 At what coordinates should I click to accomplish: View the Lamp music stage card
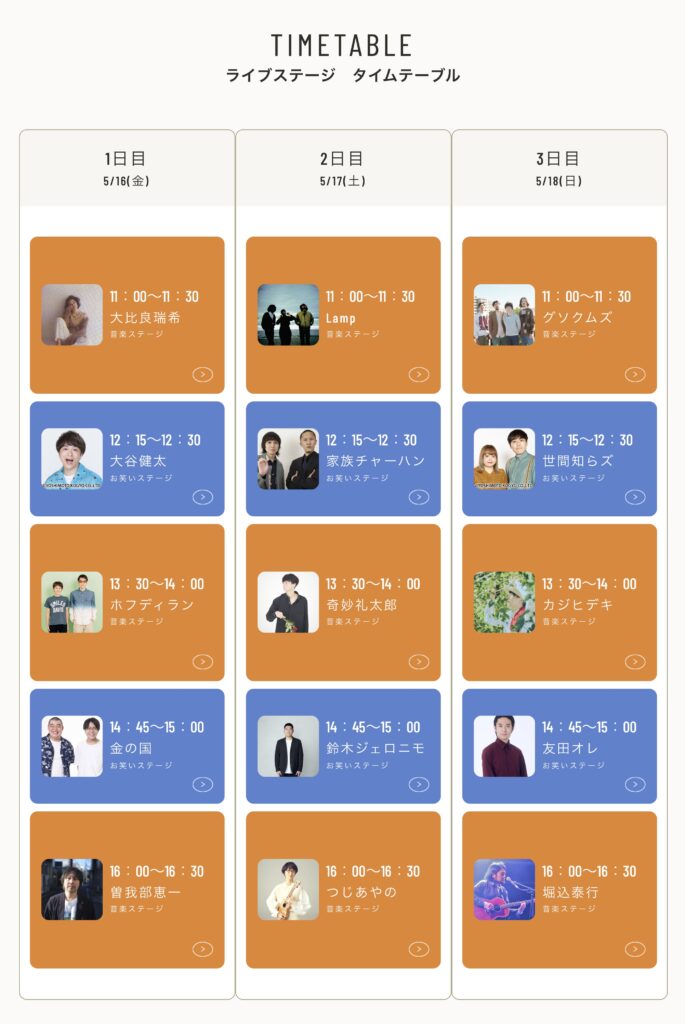click(343, 315)
